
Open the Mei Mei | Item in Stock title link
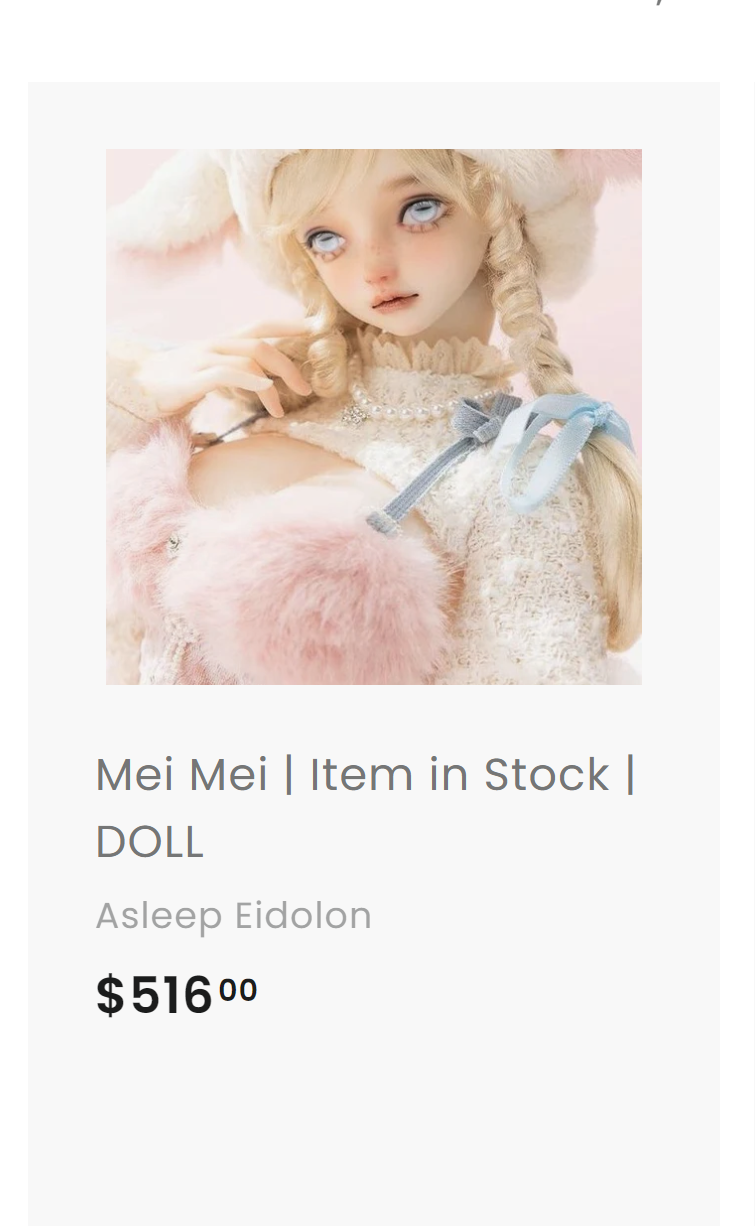[365, 806]
